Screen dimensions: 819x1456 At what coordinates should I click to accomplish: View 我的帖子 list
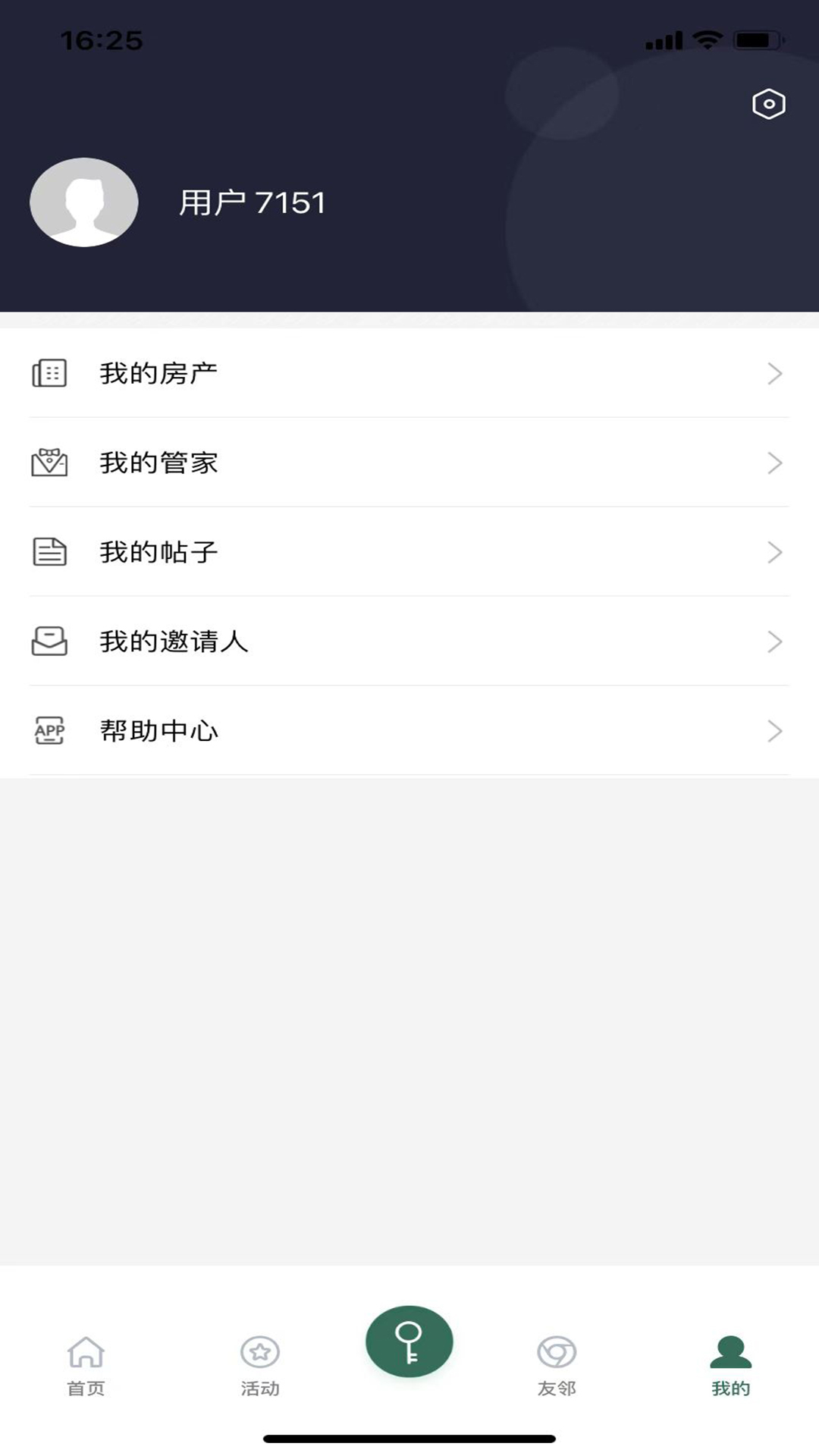409,552
